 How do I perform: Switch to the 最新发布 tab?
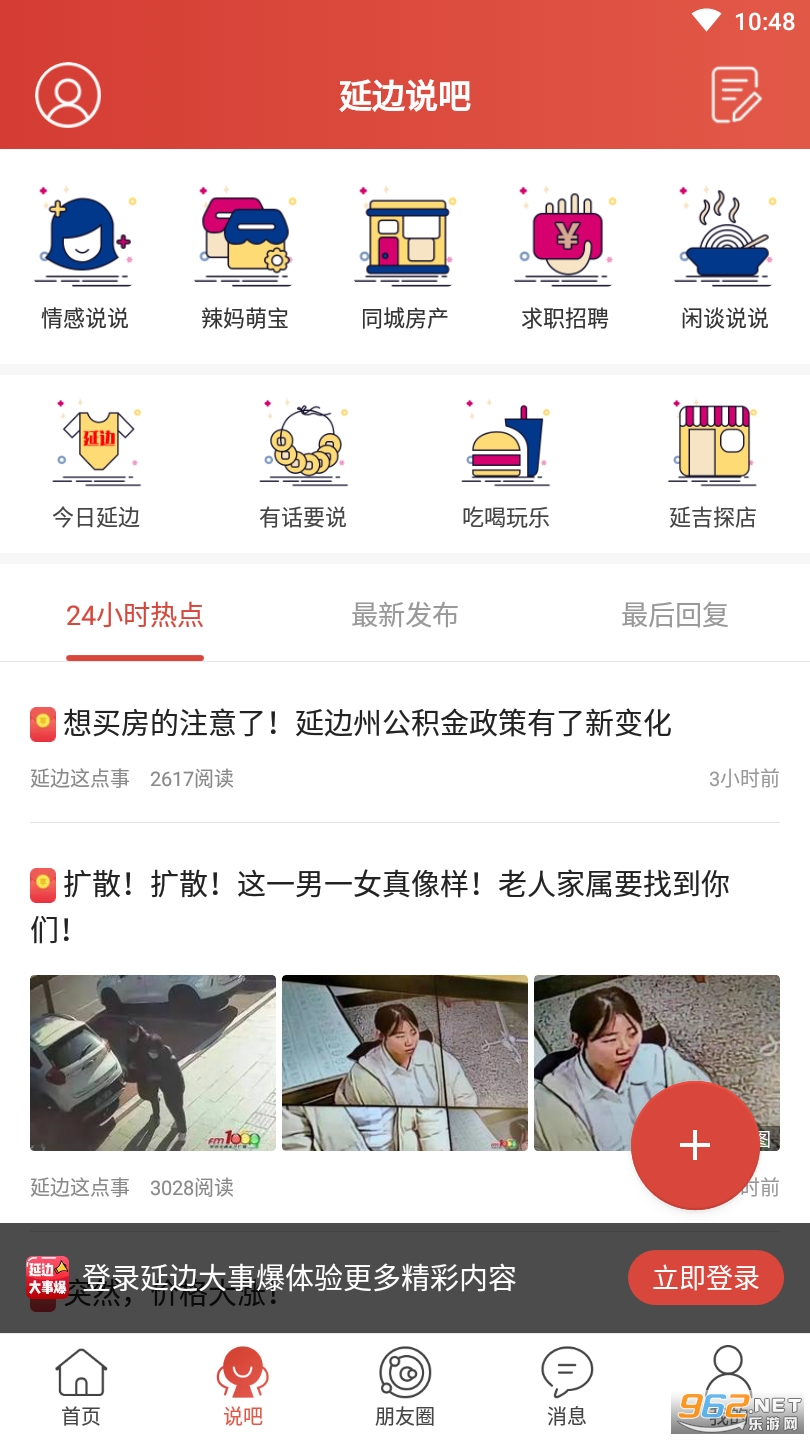coord(405,615)
